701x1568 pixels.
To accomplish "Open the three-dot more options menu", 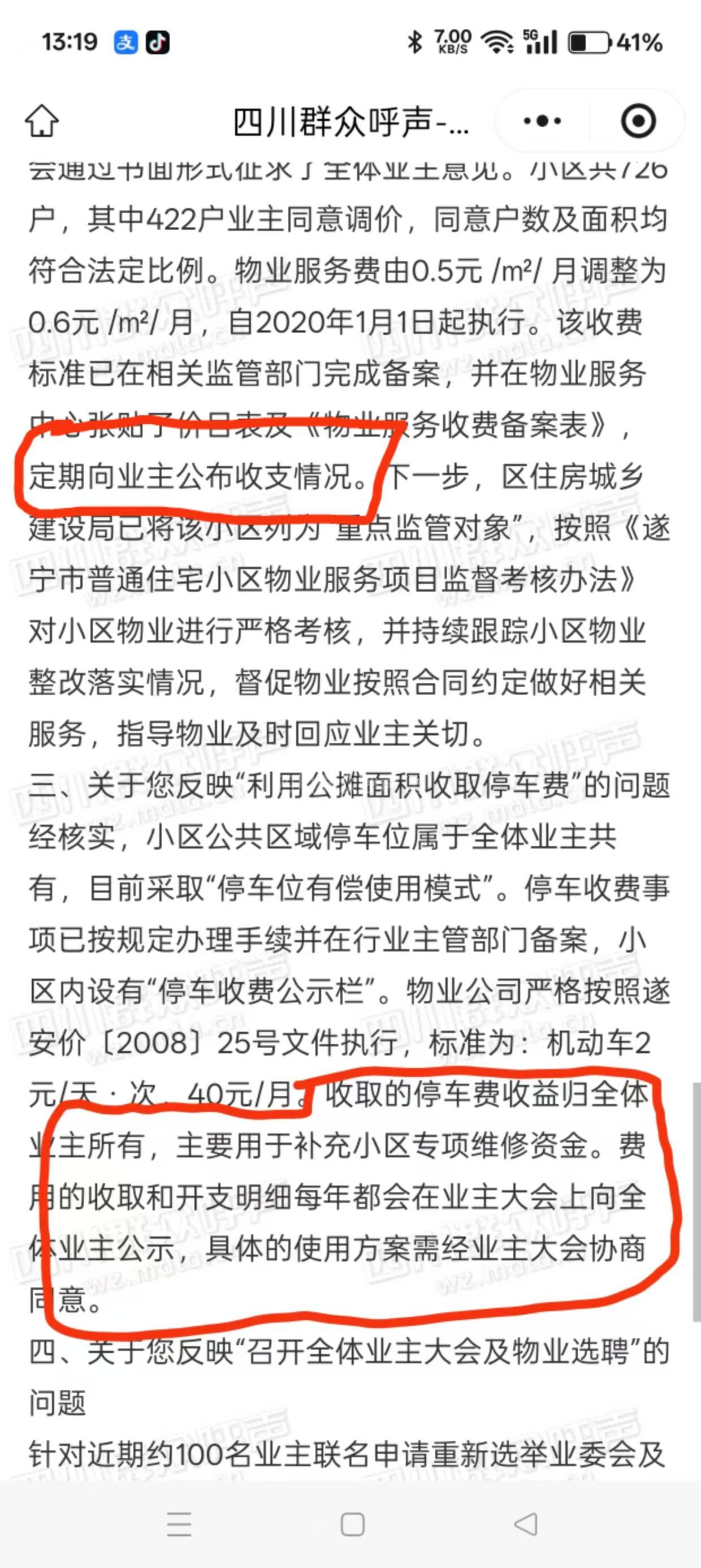I will click(x=542, y=121).
